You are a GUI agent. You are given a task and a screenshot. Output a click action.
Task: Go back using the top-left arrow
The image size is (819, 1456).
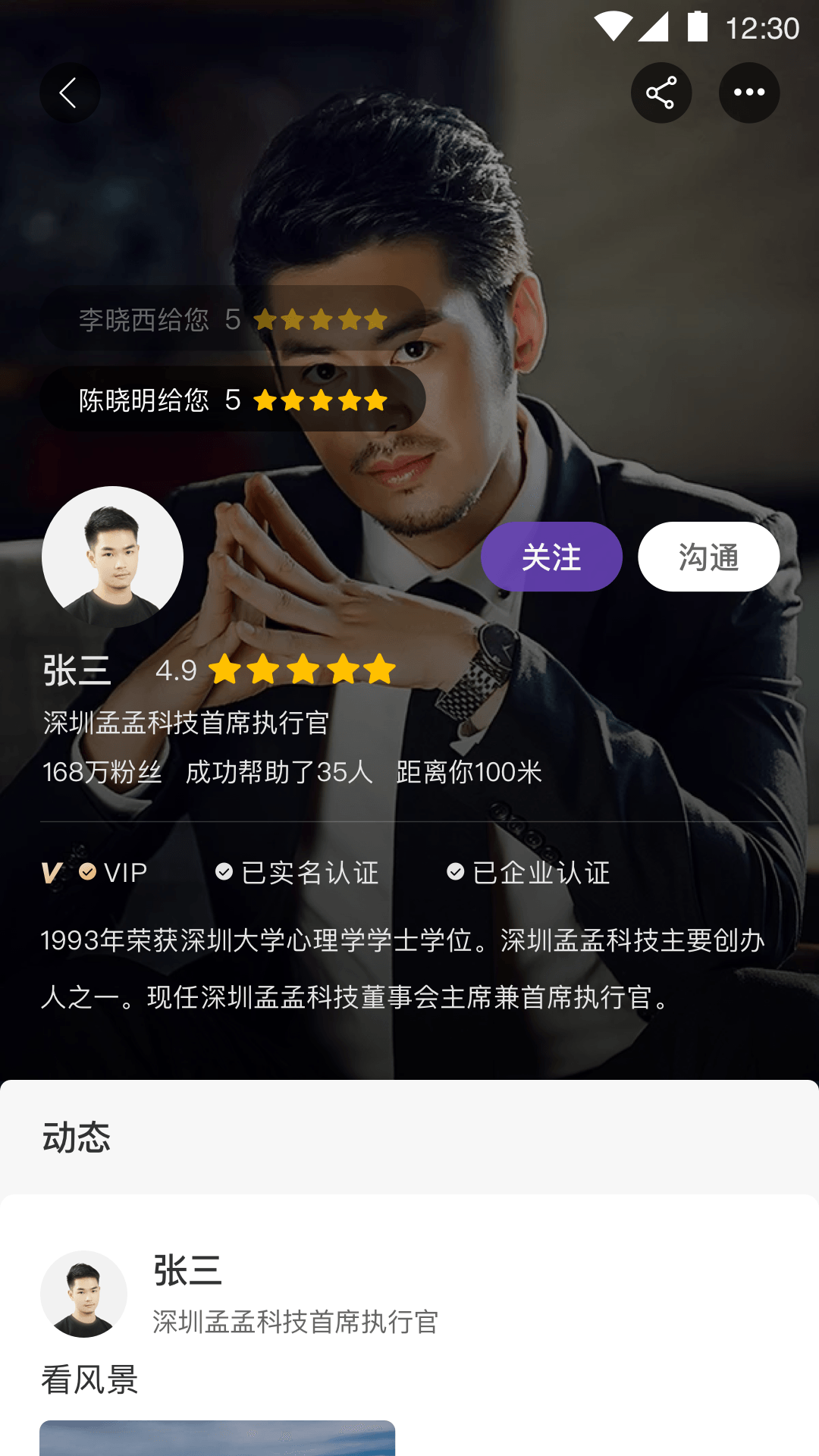tap(69, 93)
